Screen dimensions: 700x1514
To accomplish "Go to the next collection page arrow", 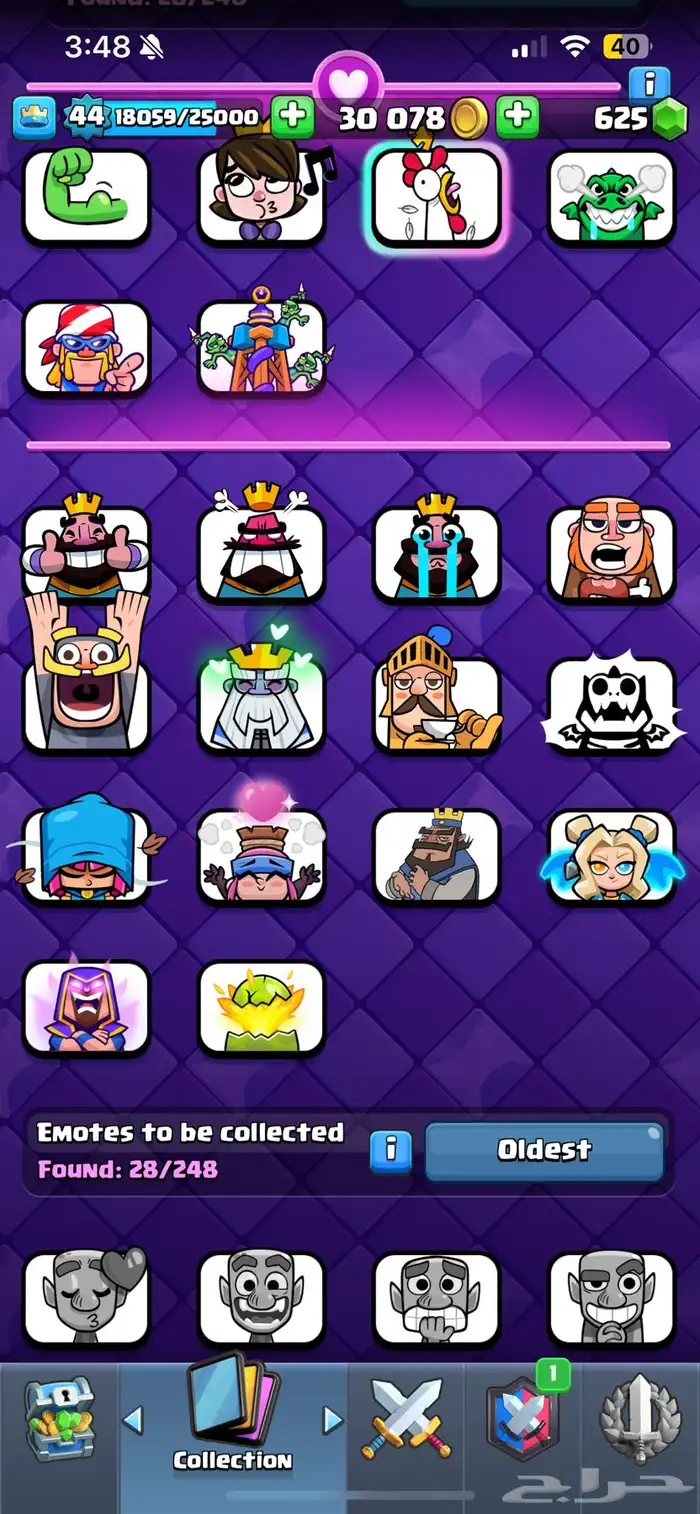I will (333, 1419).
